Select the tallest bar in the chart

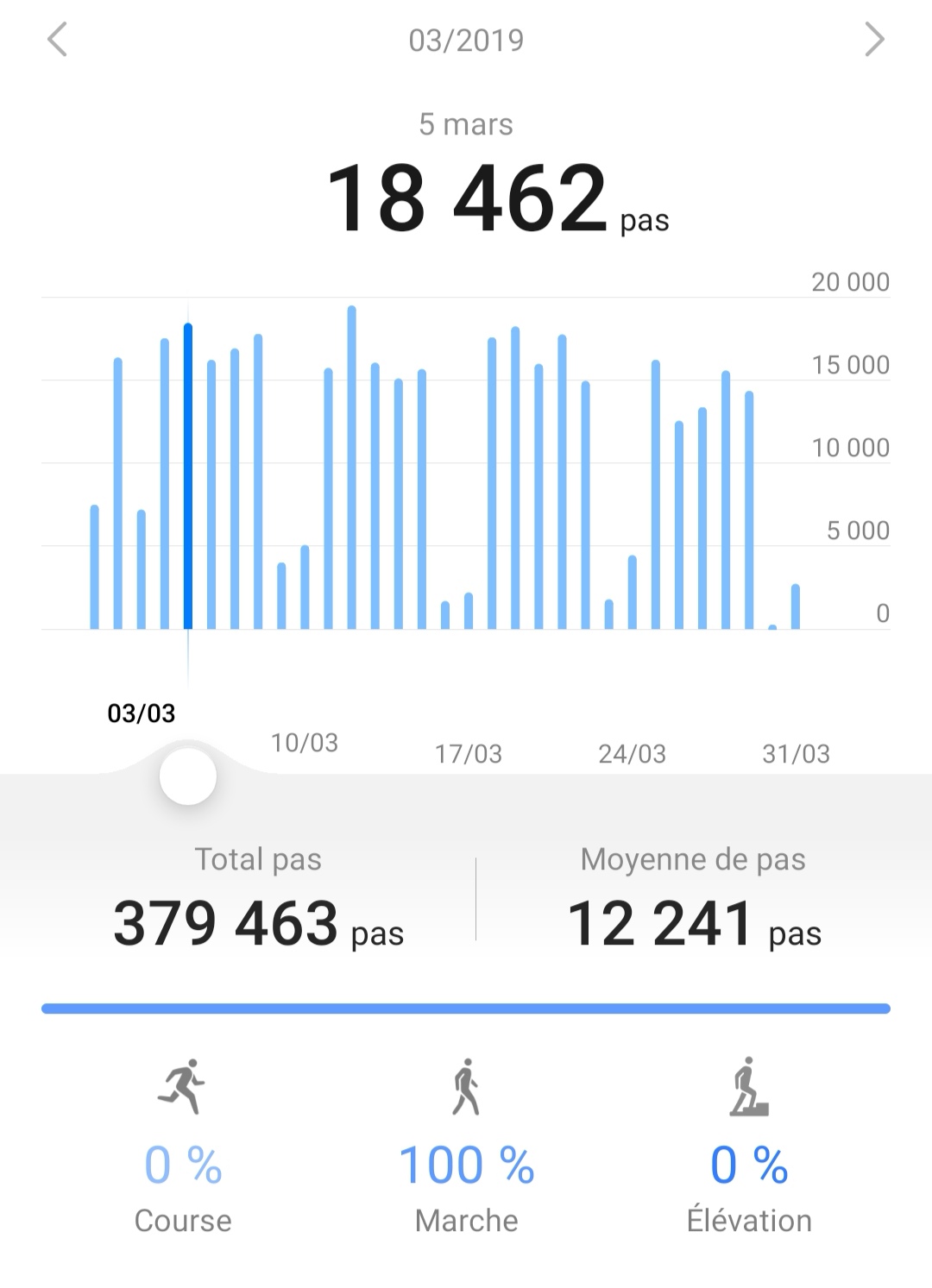[351, 468]
